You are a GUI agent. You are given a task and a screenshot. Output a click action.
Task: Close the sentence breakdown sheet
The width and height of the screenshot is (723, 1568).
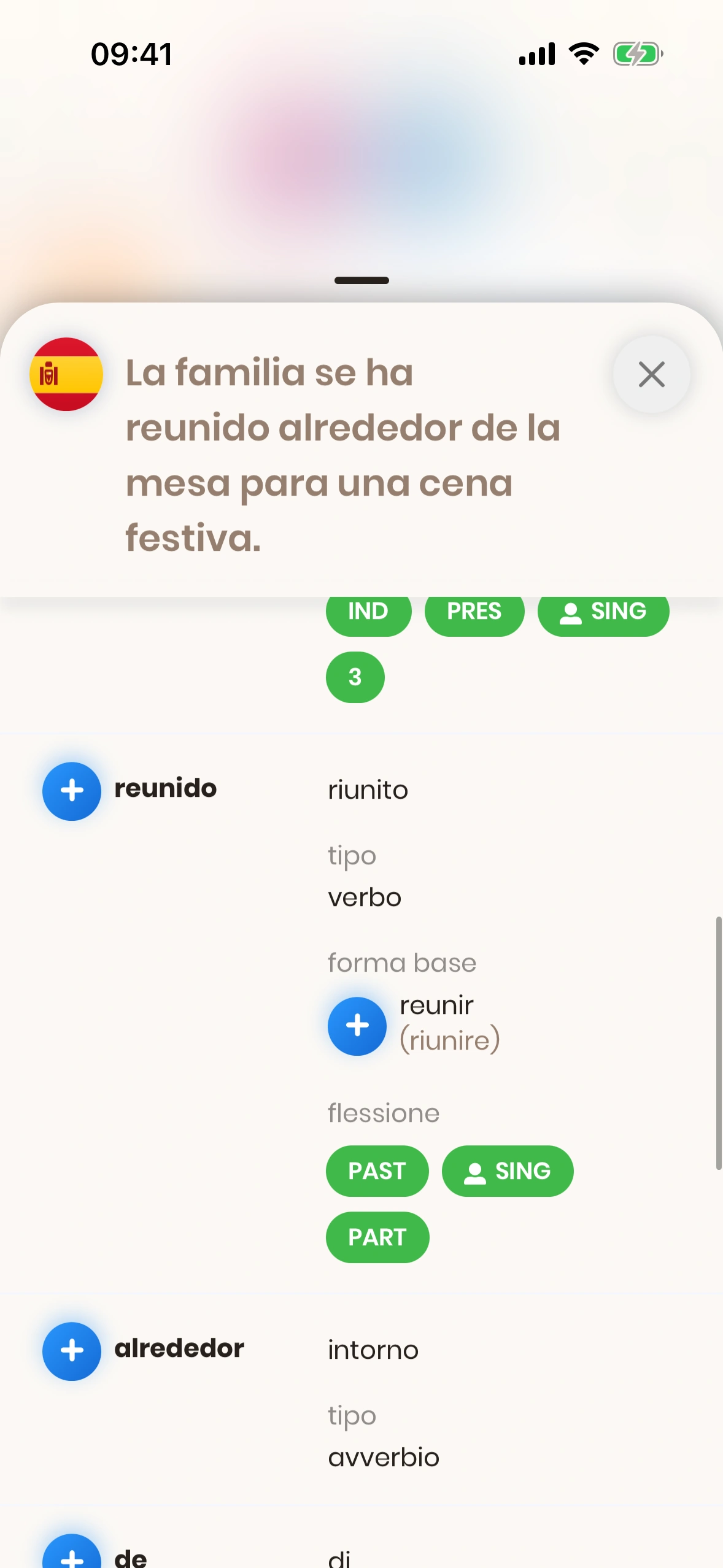click(x=651, y=374)
